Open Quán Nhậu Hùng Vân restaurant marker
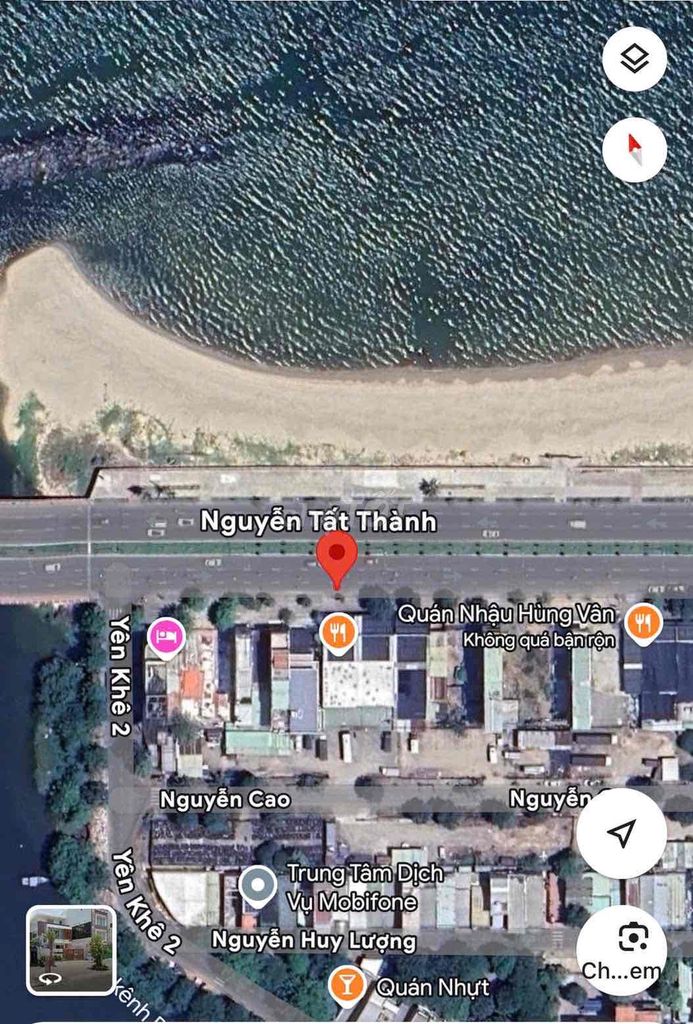This screenshot has height=1024, width=693. pos(643,623)
